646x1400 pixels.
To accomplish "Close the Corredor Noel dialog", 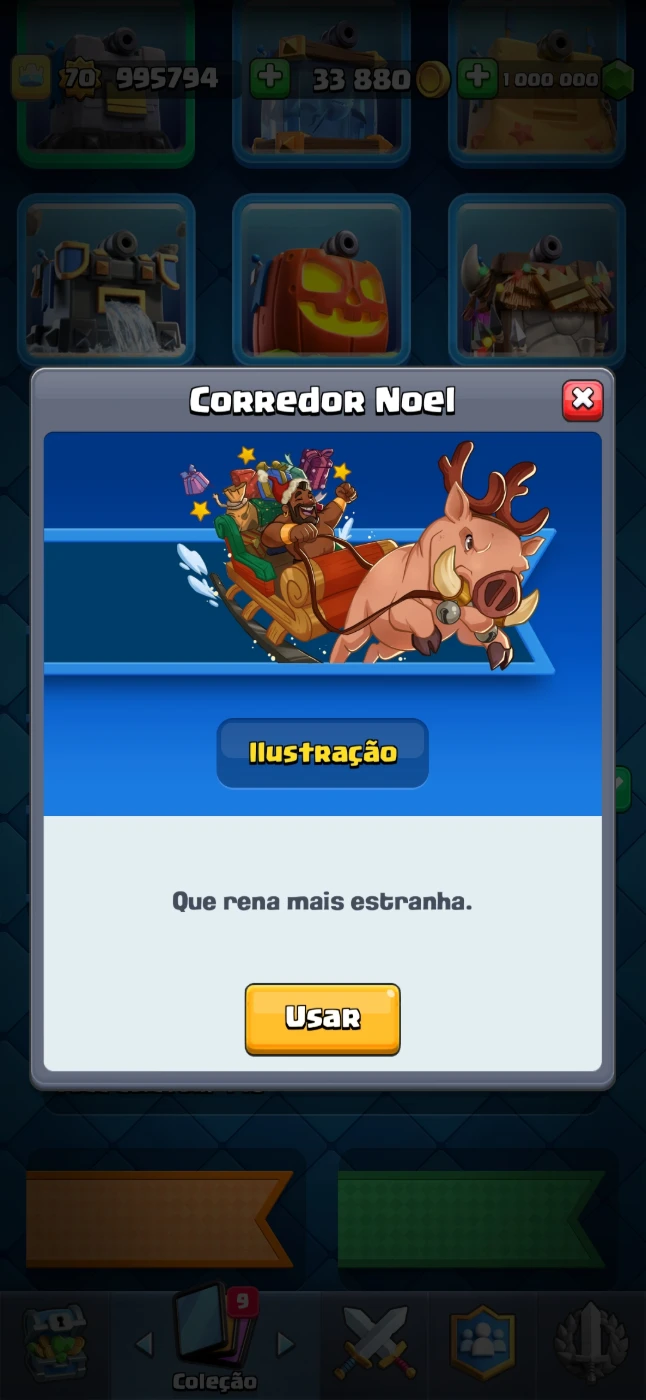I will coord(582,401).
